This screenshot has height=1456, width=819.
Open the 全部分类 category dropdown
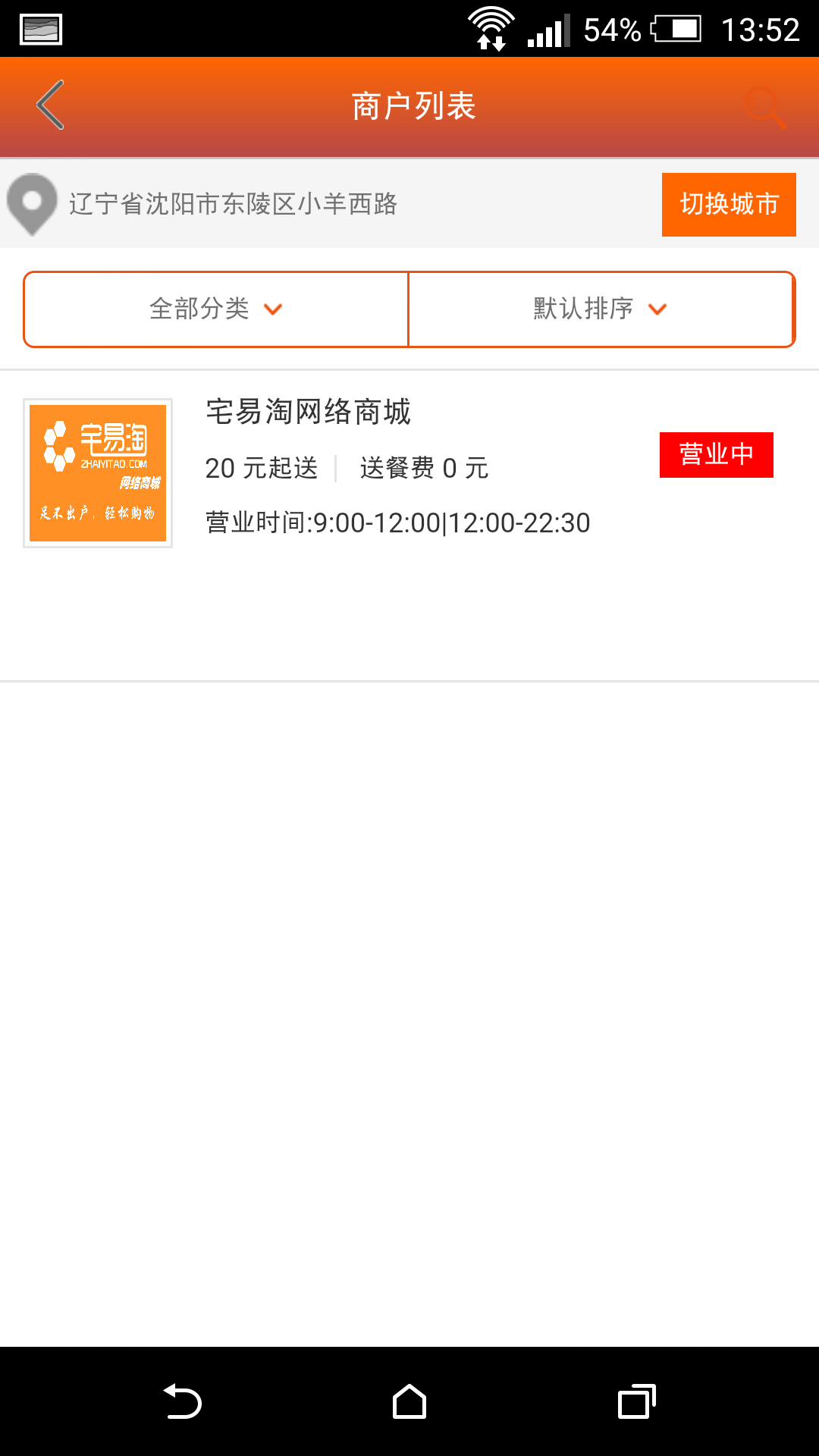point(215,309)
